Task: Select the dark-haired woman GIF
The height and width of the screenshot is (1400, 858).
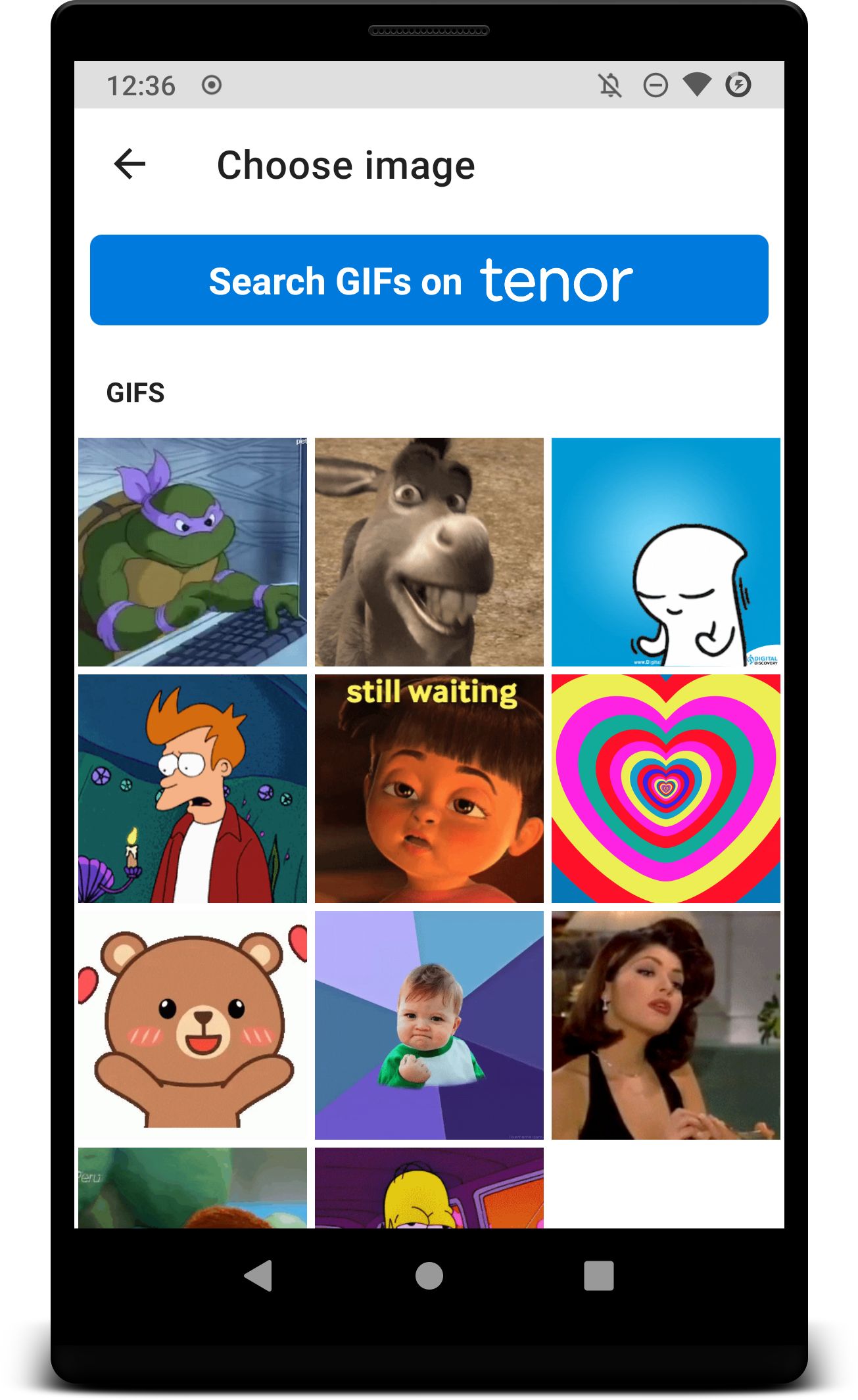Action: pyautogui.click(x=666, y=1025)
